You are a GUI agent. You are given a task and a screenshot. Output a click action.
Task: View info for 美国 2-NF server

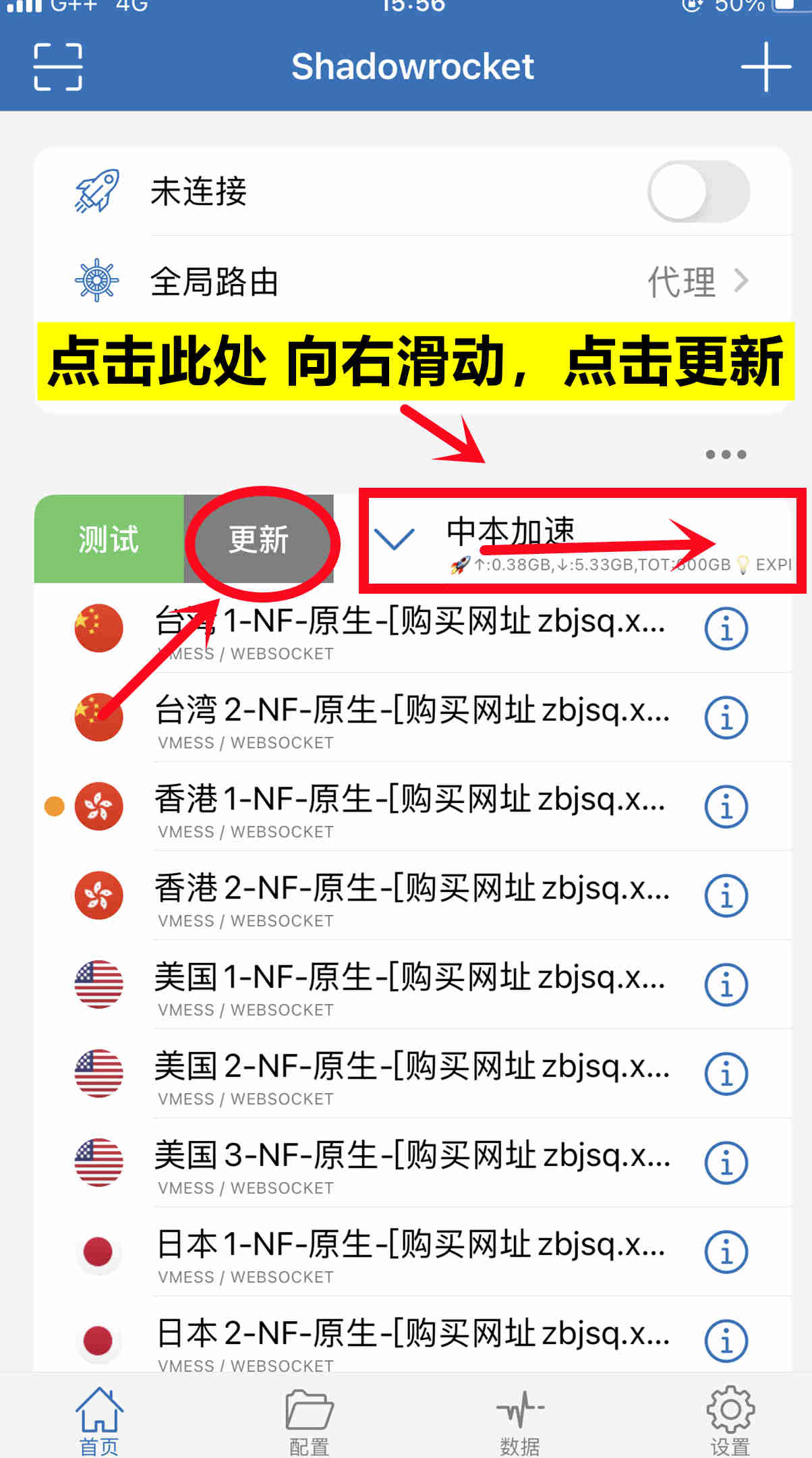pos(726,1073)
